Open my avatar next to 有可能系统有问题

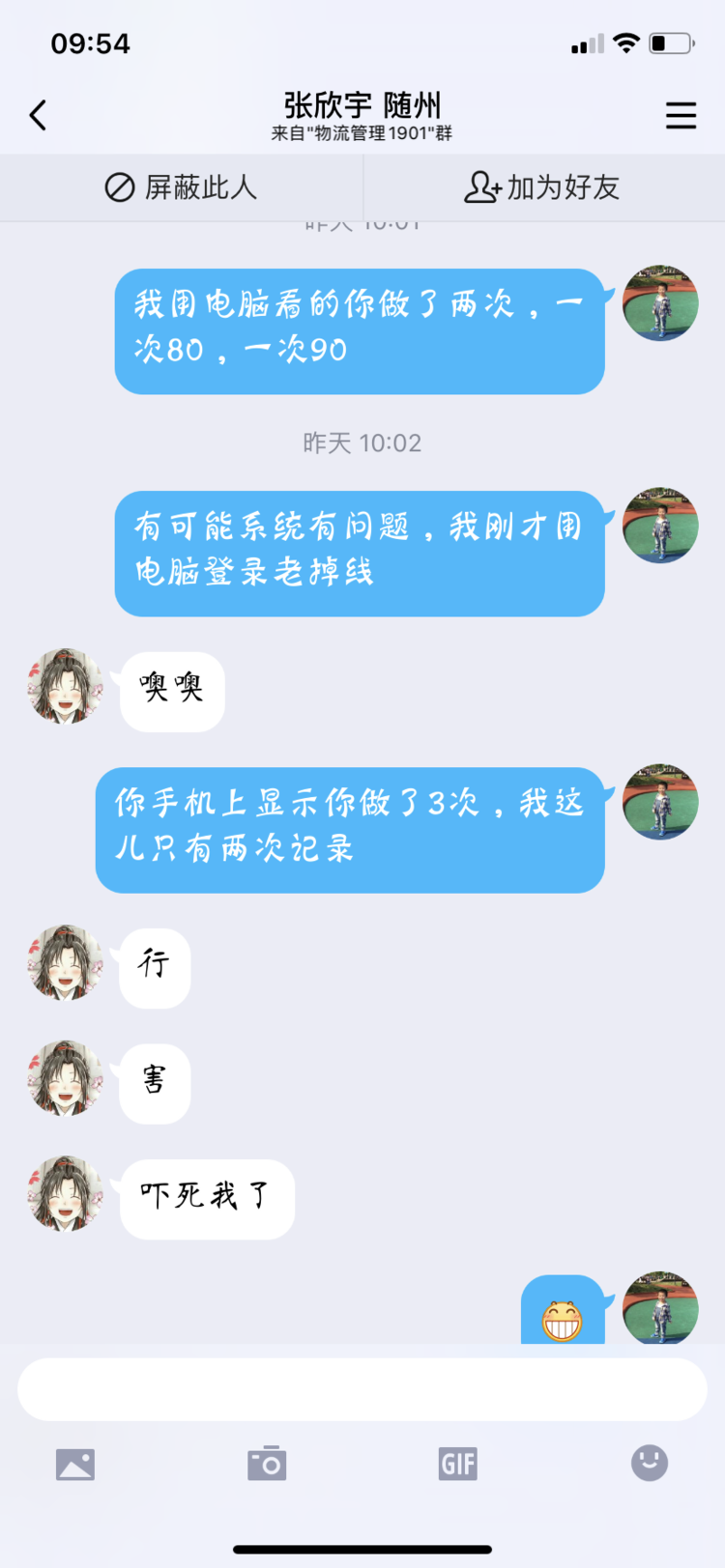[660, 526]
